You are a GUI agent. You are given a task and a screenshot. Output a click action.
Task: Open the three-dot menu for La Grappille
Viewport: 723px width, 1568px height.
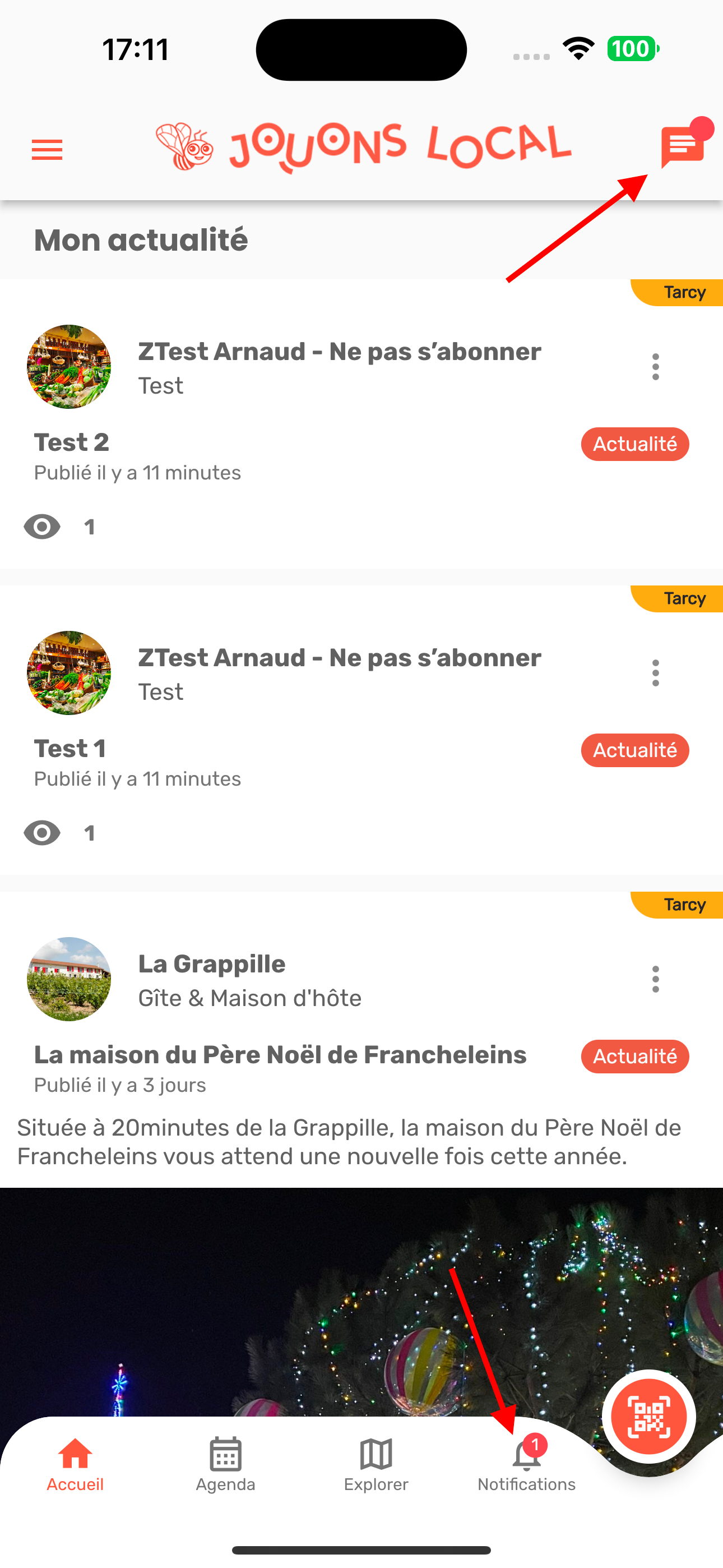[x=655, y=979]
